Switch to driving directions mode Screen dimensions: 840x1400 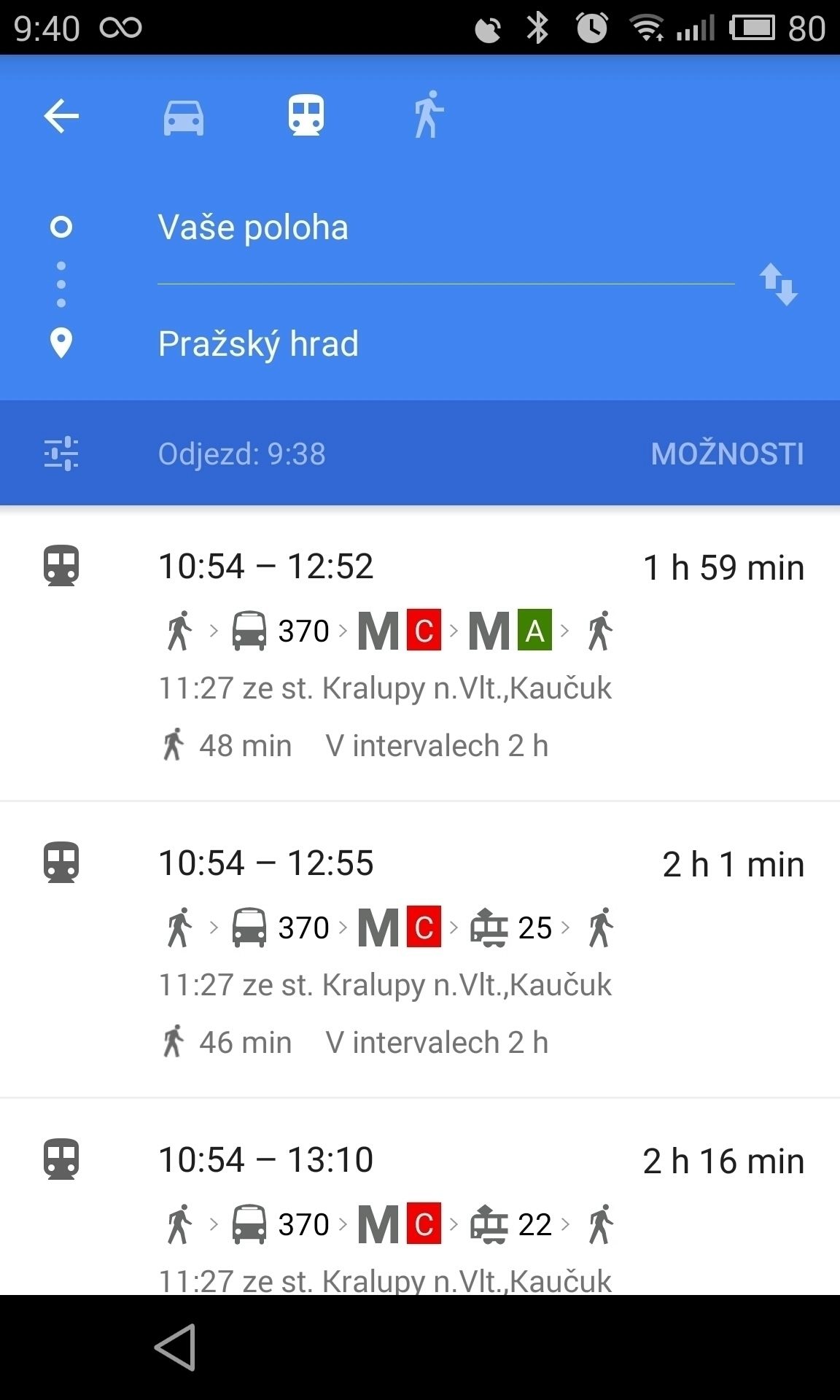[183, 116]
